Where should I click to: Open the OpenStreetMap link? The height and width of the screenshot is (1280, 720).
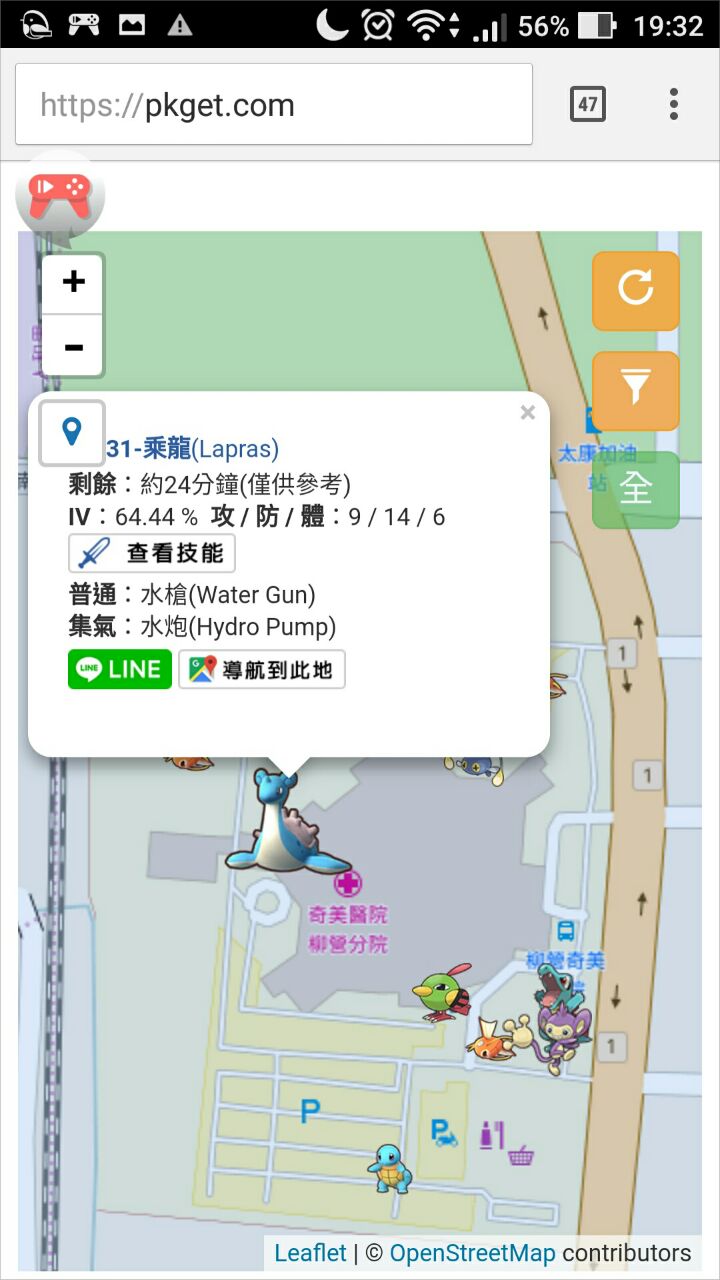473,1253
